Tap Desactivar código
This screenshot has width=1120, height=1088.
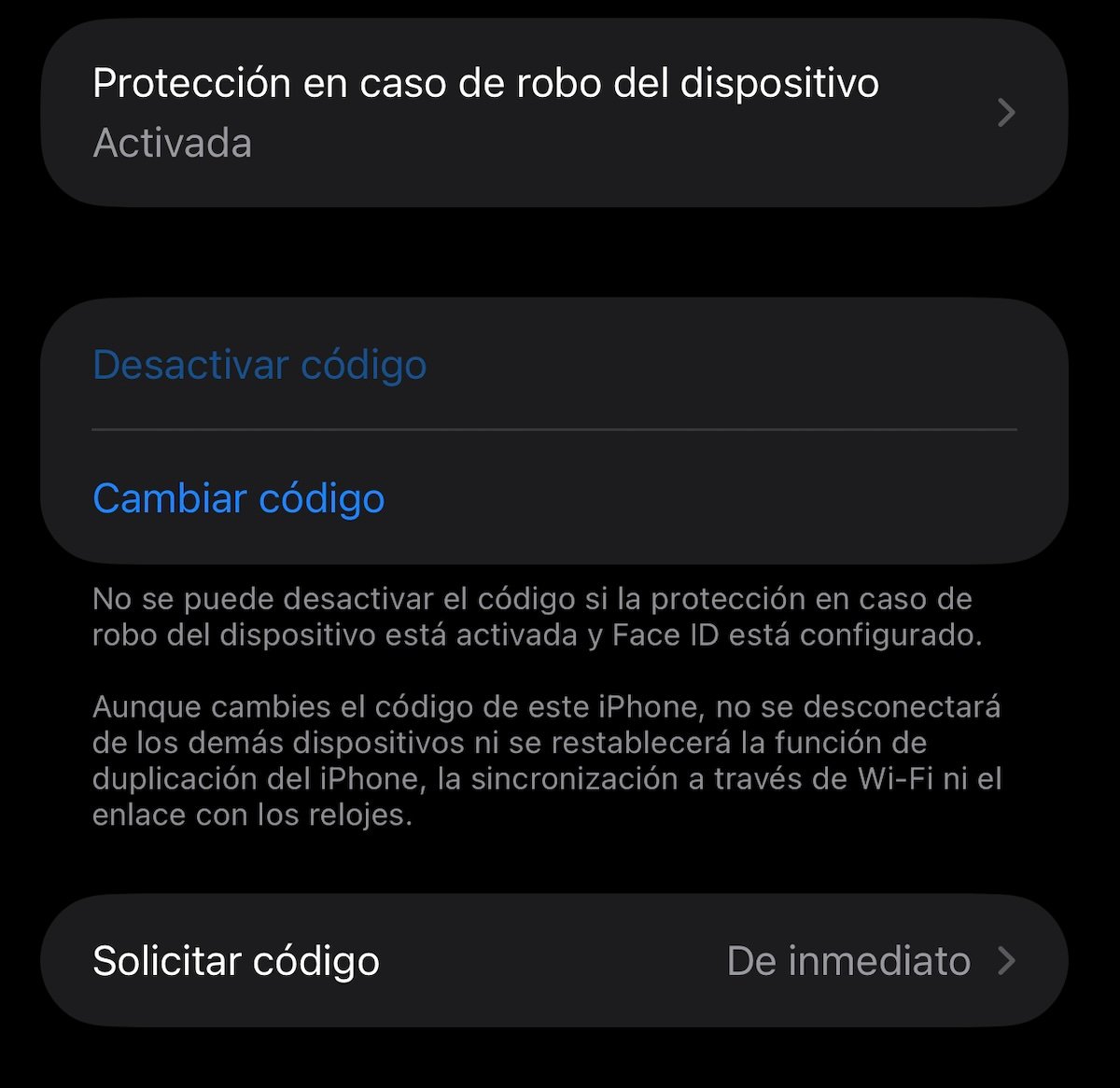click(260, 365)
